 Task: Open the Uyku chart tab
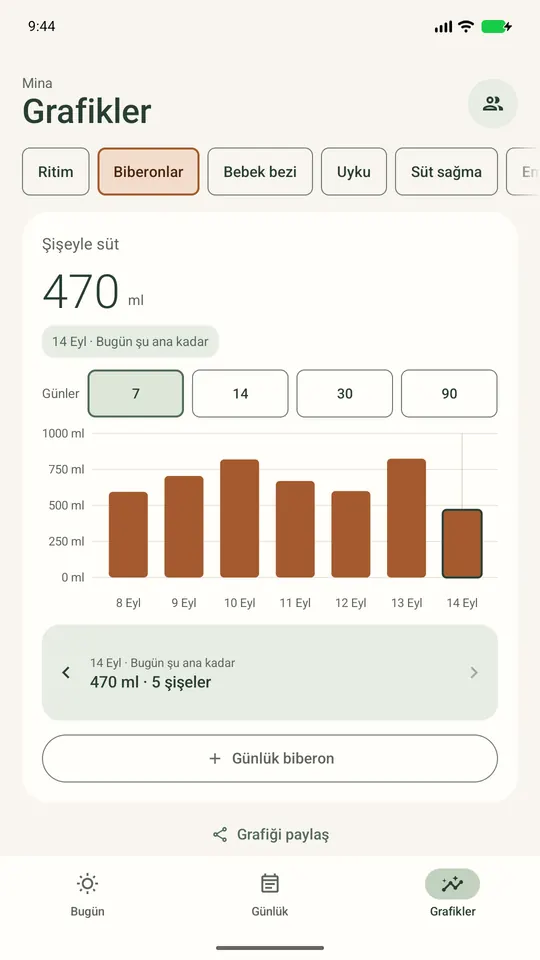pyautogui.click(x=354, y=171)
